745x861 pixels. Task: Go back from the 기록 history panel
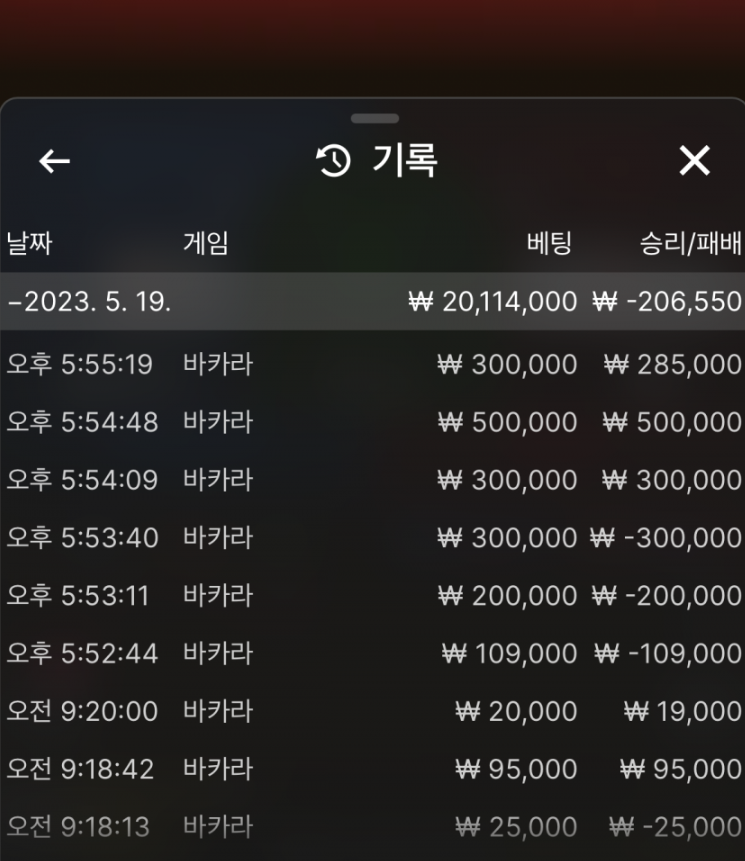pos(54,161)
